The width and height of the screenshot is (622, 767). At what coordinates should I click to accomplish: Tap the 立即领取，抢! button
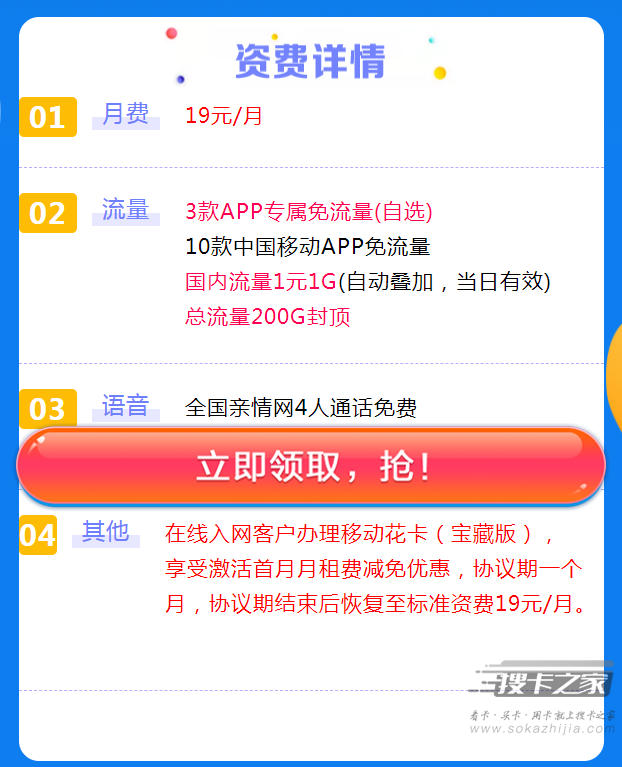[x=311, y=466]
